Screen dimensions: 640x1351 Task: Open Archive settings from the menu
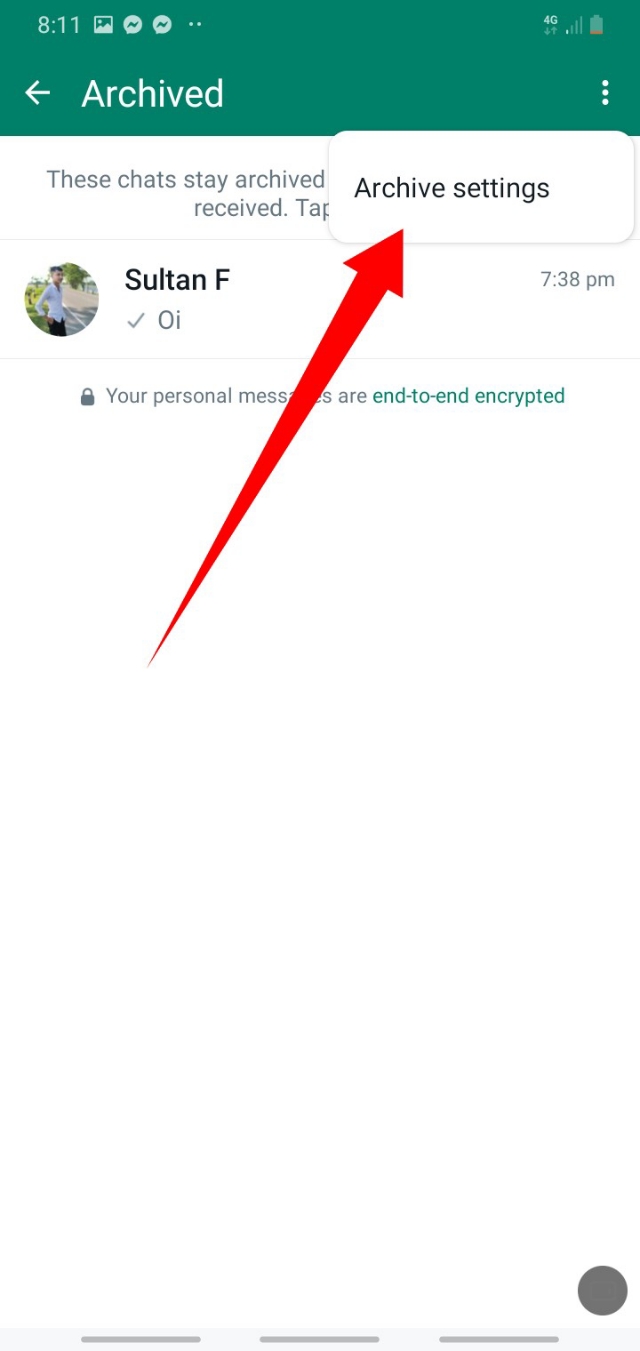(x=452, y=188)
